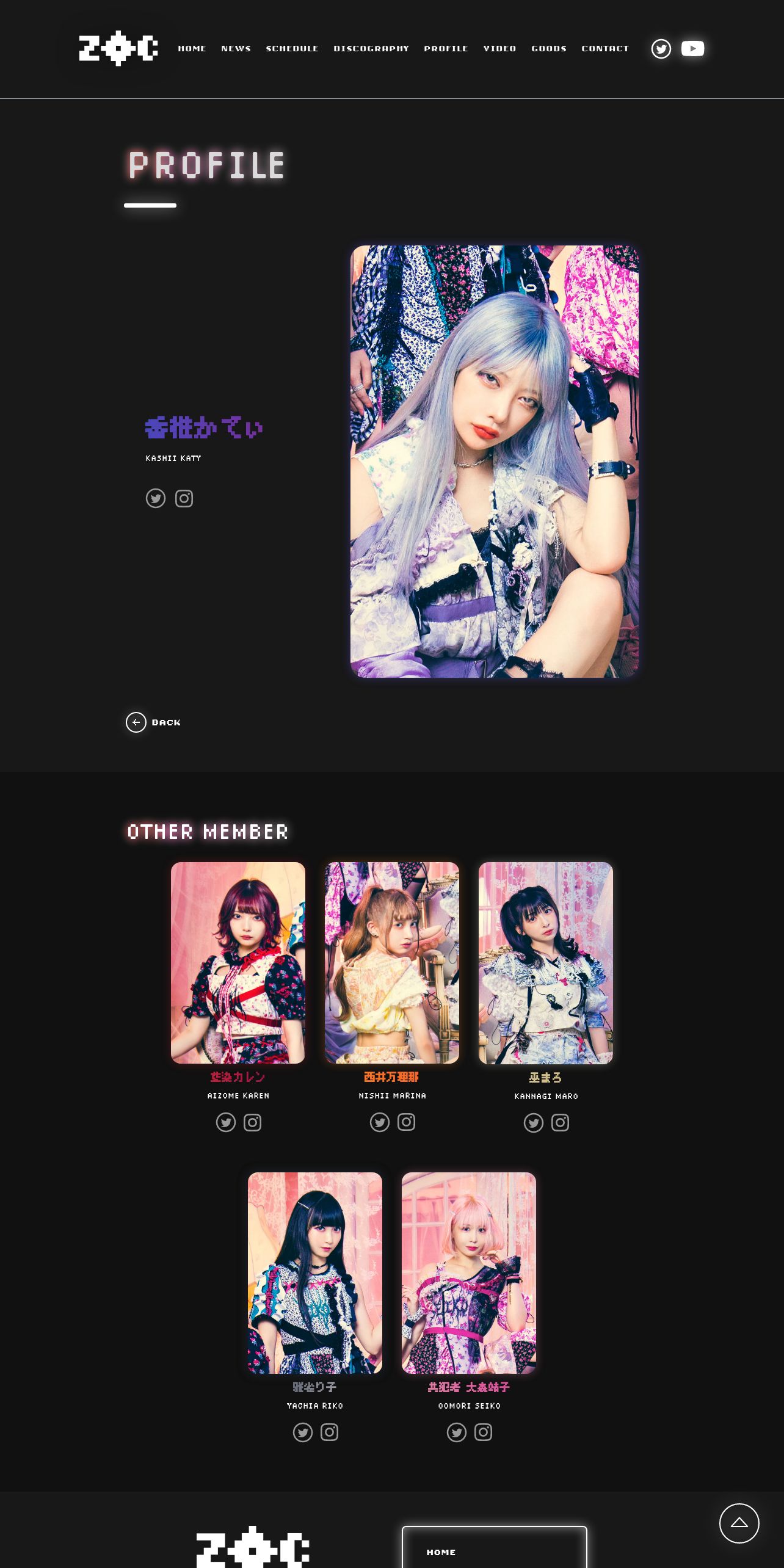Screen dimensions: 784x1568
Task: Open DISCOGRAPHY in the header menu
Action: (x=371, y=48)
